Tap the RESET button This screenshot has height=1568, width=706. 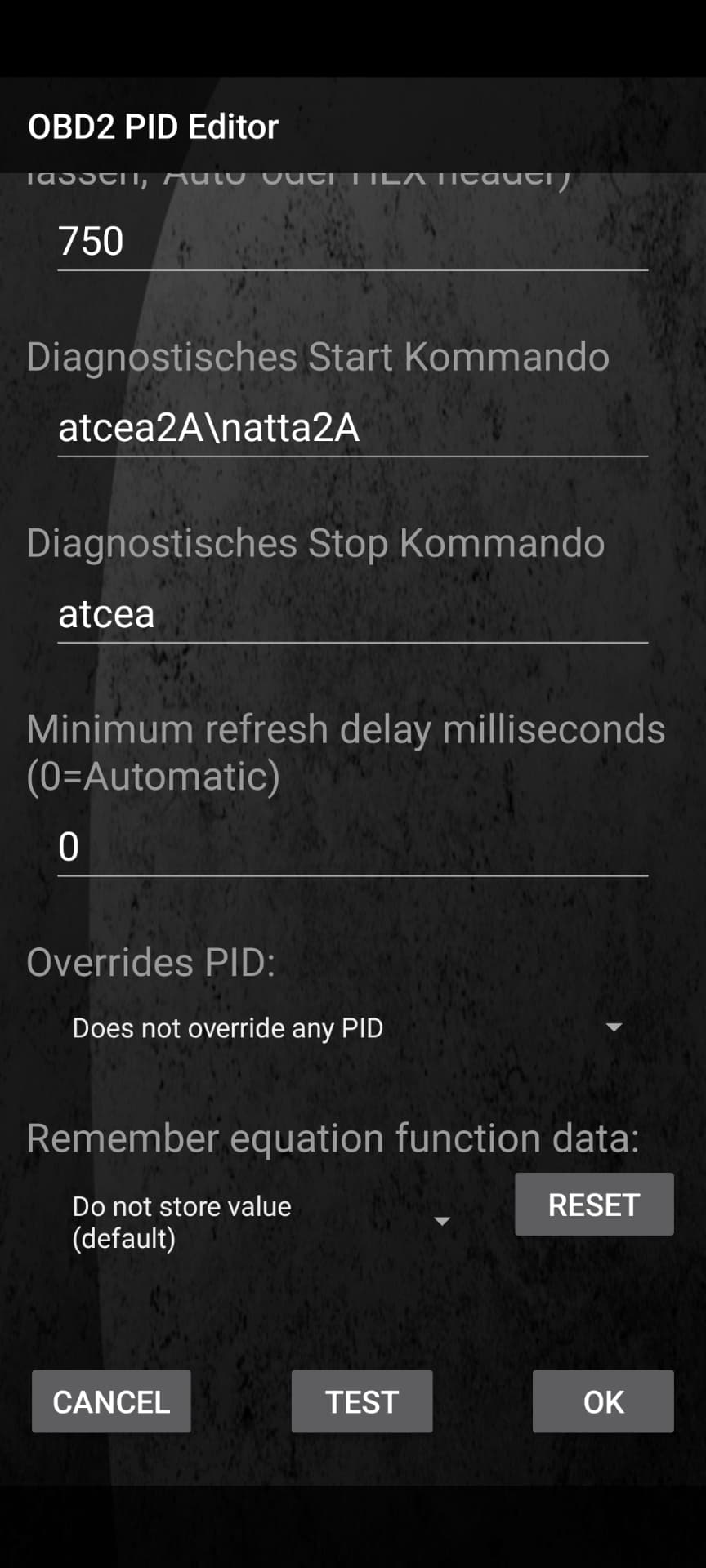click(594, 1205)
